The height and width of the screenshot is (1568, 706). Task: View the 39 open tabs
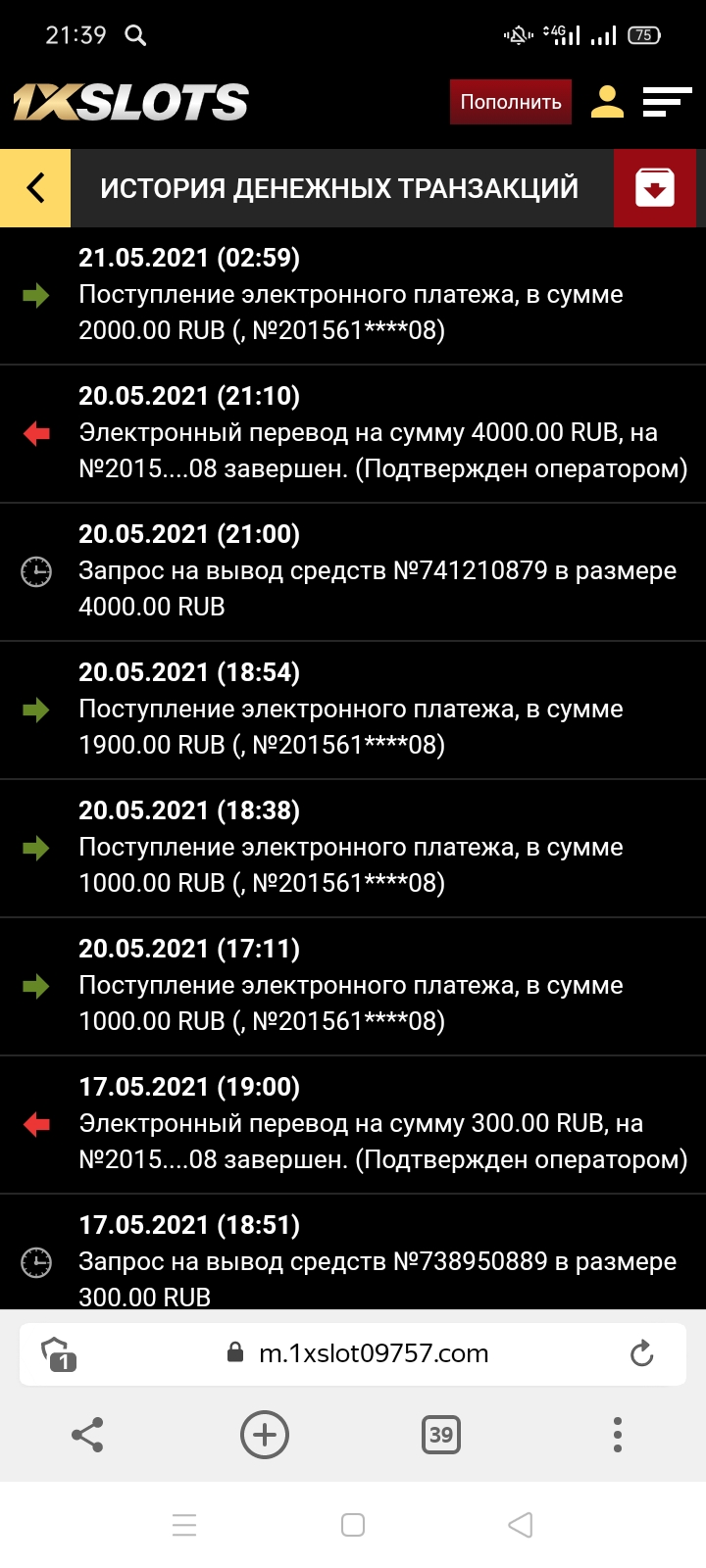[x=441, y=1435]
